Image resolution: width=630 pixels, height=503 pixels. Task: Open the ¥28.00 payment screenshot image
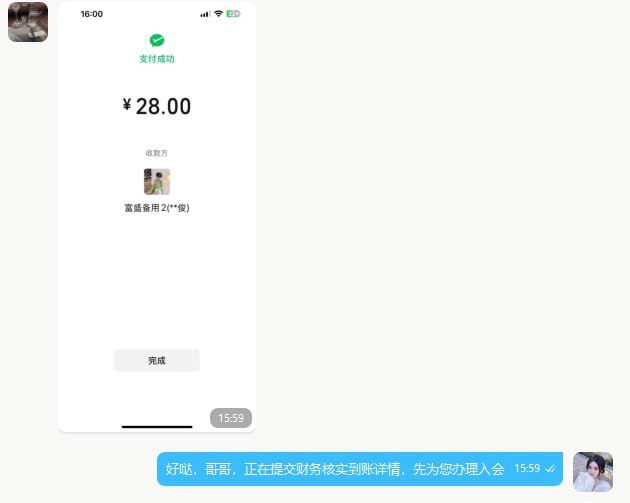coord(157,217)
